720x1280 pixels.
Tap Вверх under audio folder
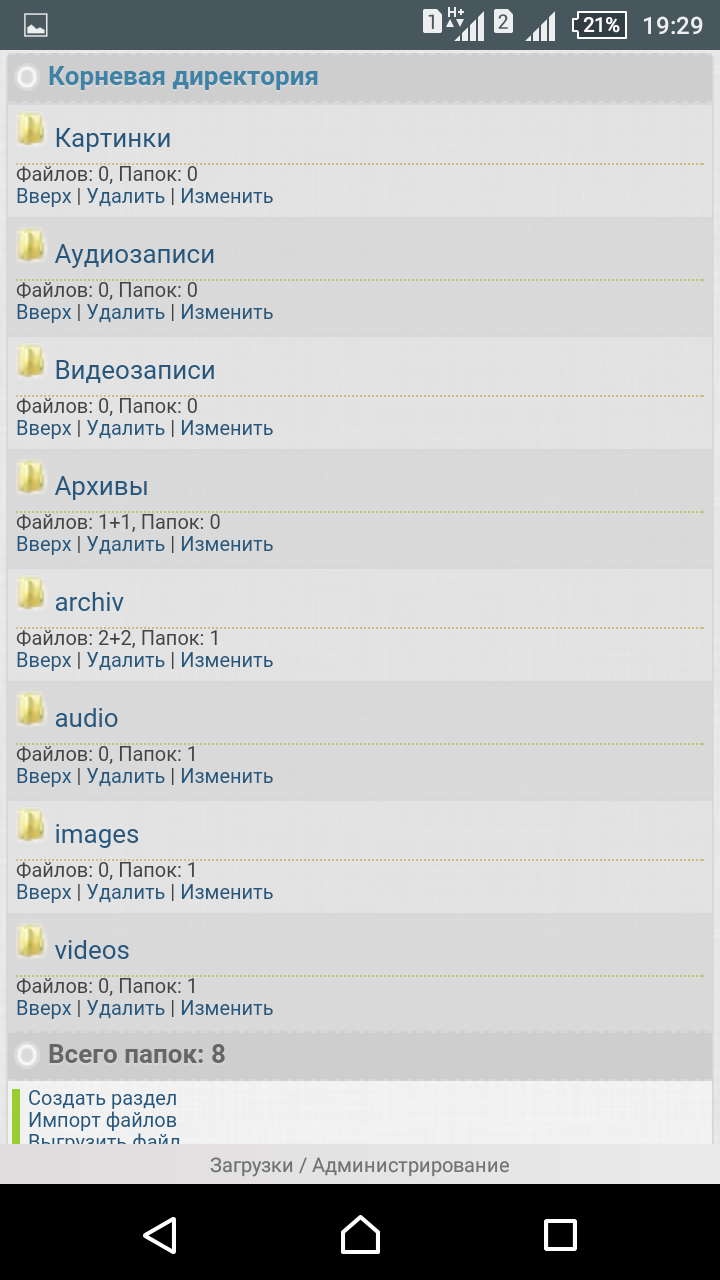point(44,776)
